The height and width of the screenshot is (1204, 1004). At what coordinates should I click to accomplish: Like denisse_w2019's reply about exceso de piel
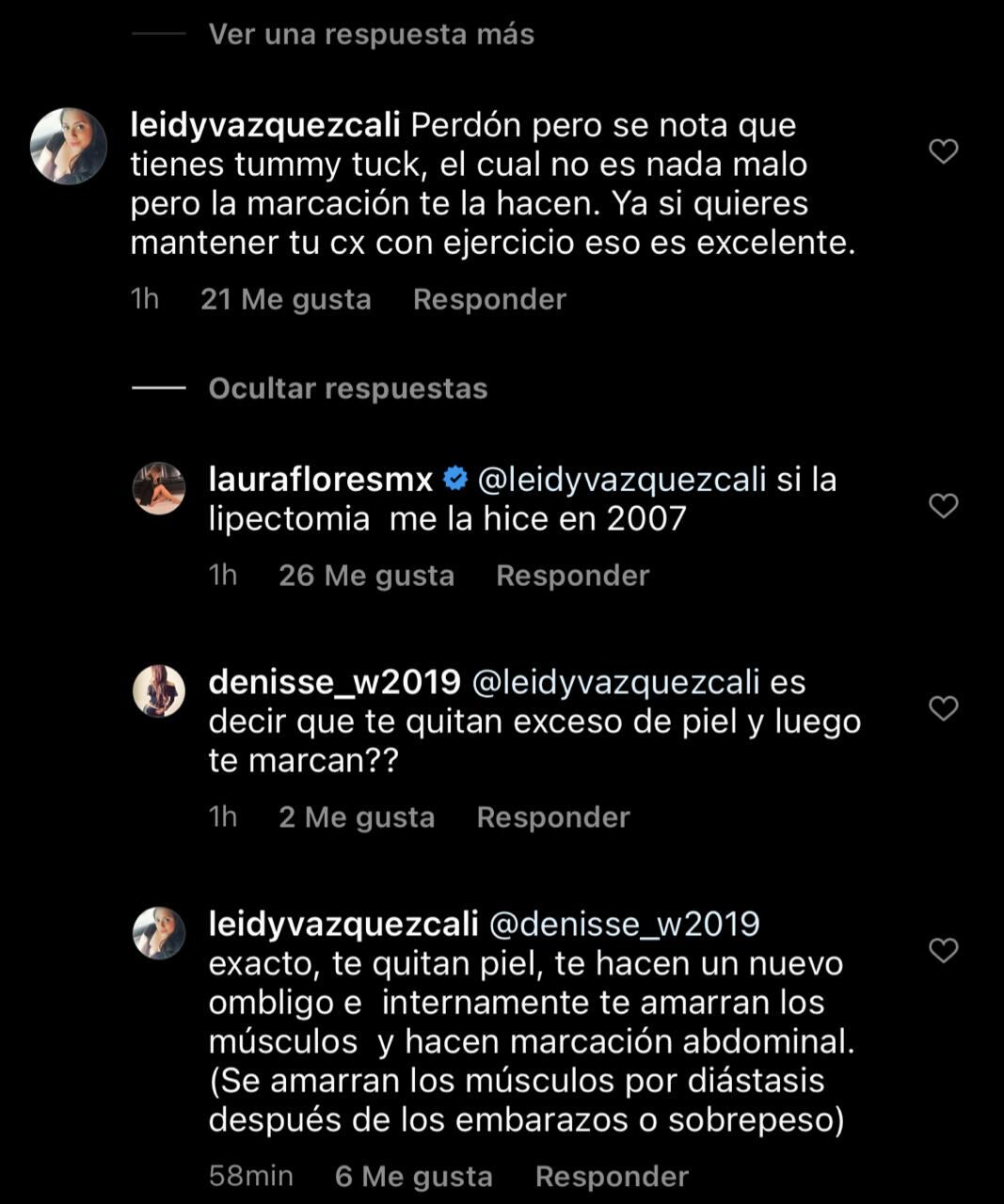(x=943, y=708)
